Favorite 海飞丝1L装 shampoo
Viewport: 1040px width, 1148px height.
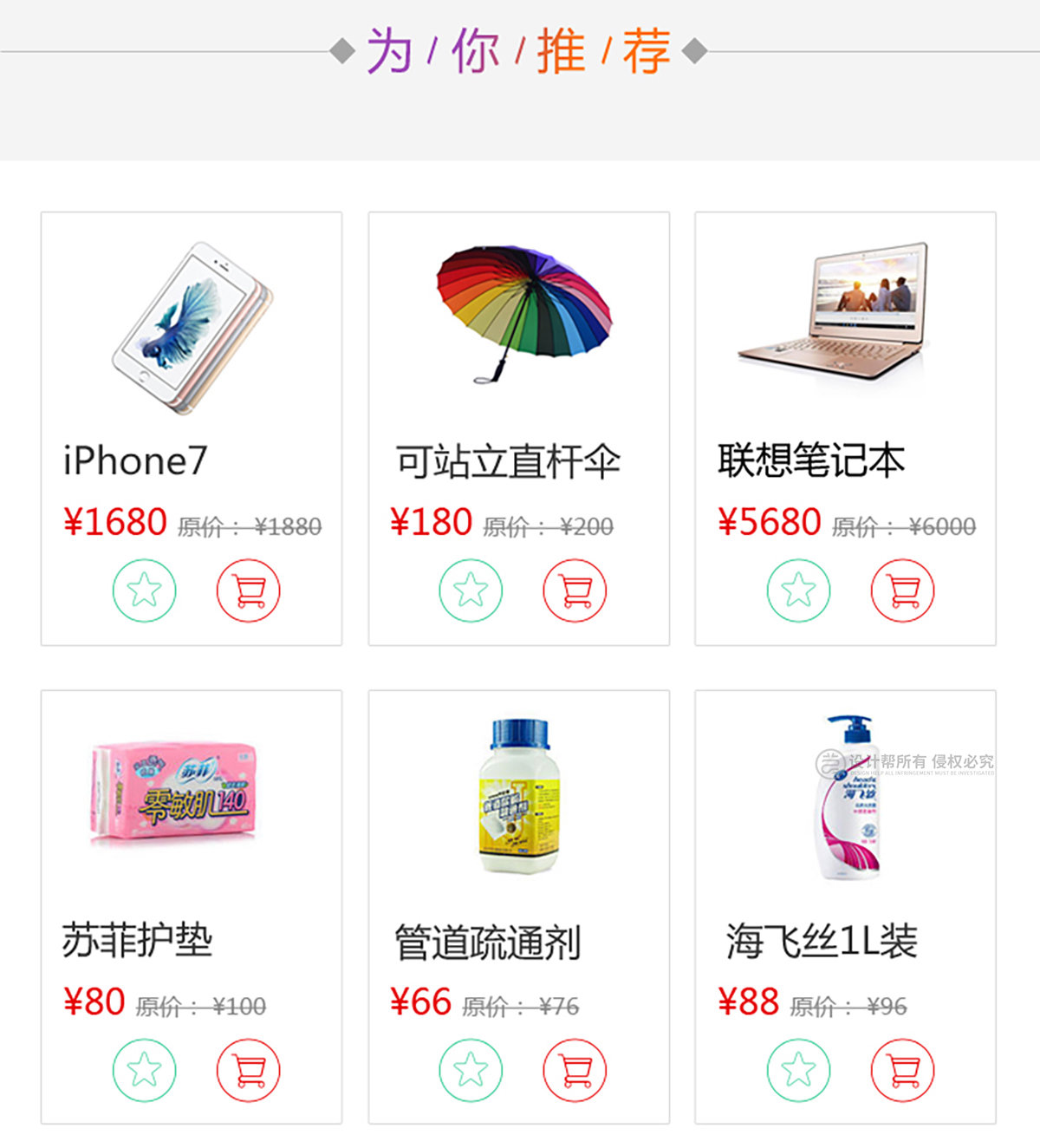[798, 1070]
